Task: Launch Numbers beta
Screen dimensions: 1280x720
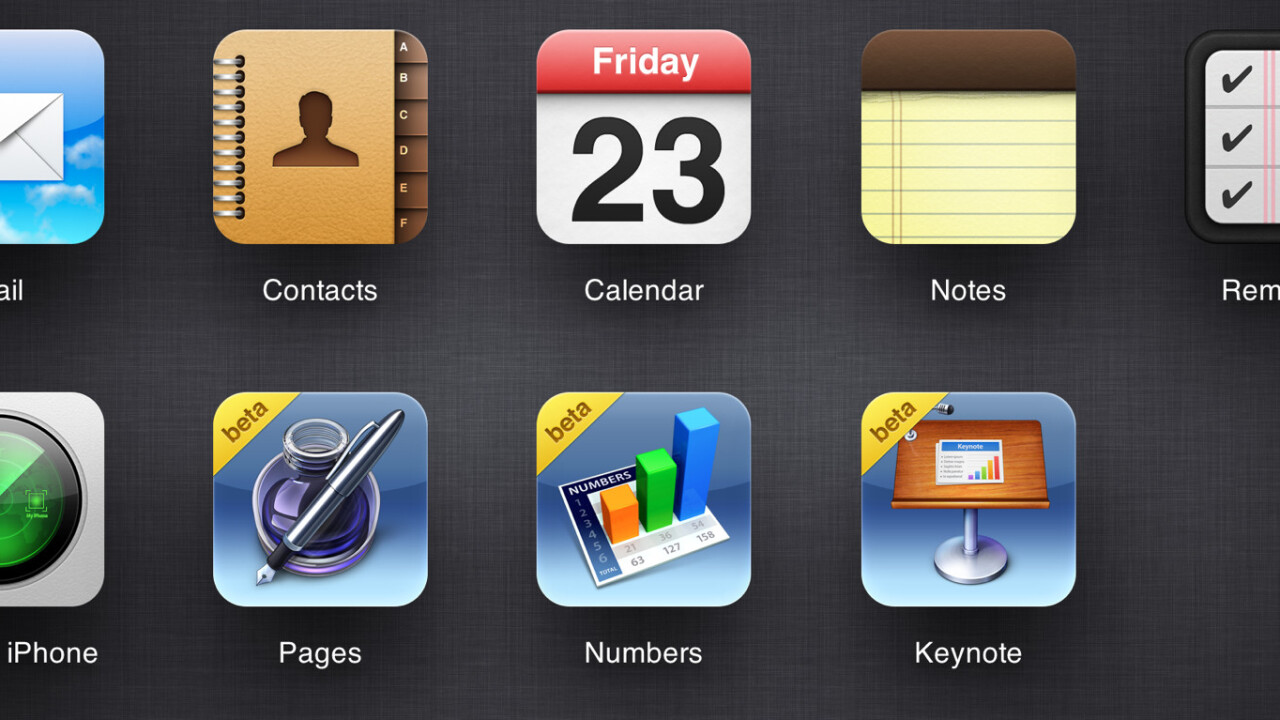Action: (x=643, y=499)
